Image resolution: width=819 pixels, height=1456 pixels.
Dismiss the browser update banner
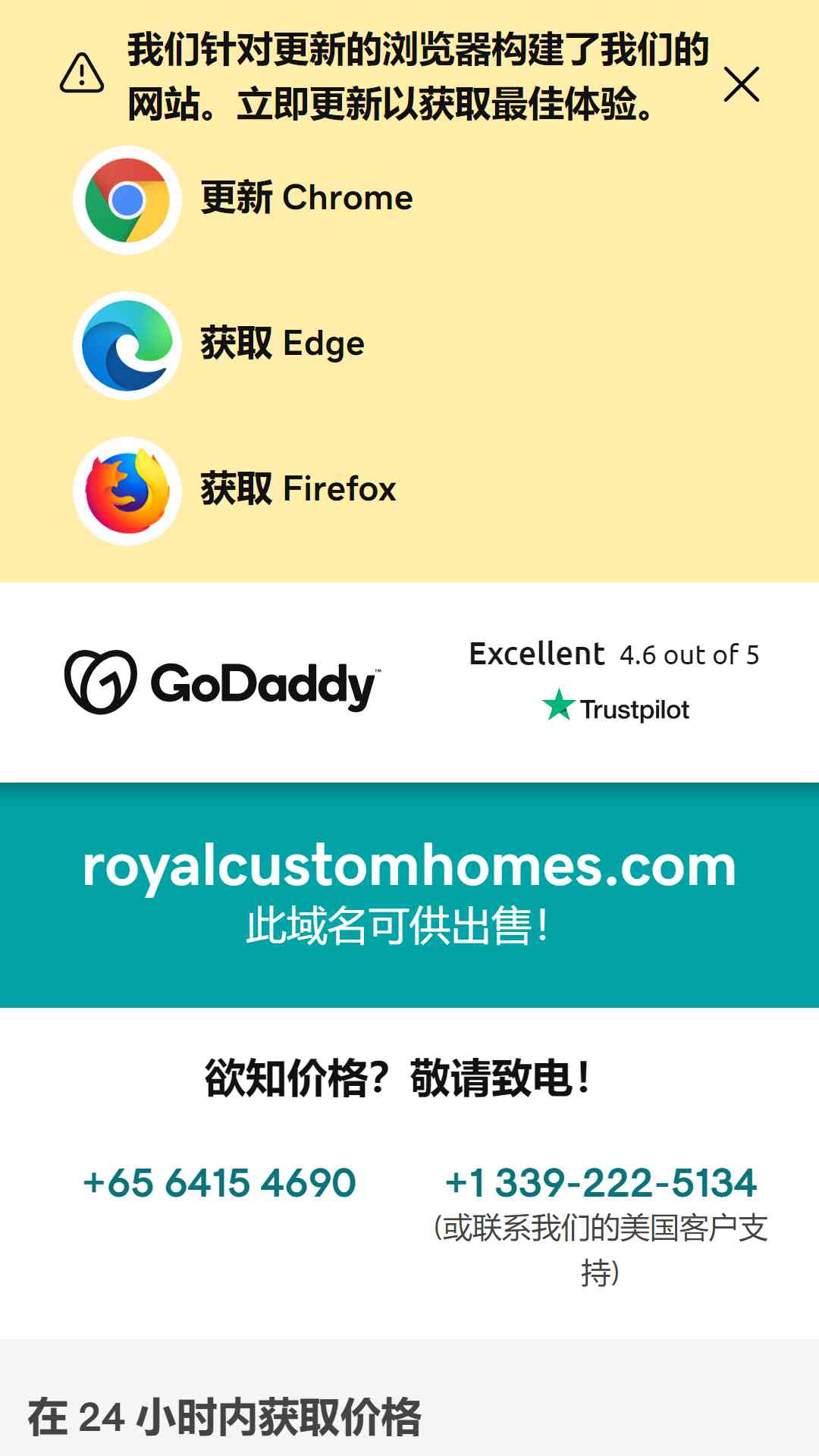pyautogui.click(x=741, y=84)
